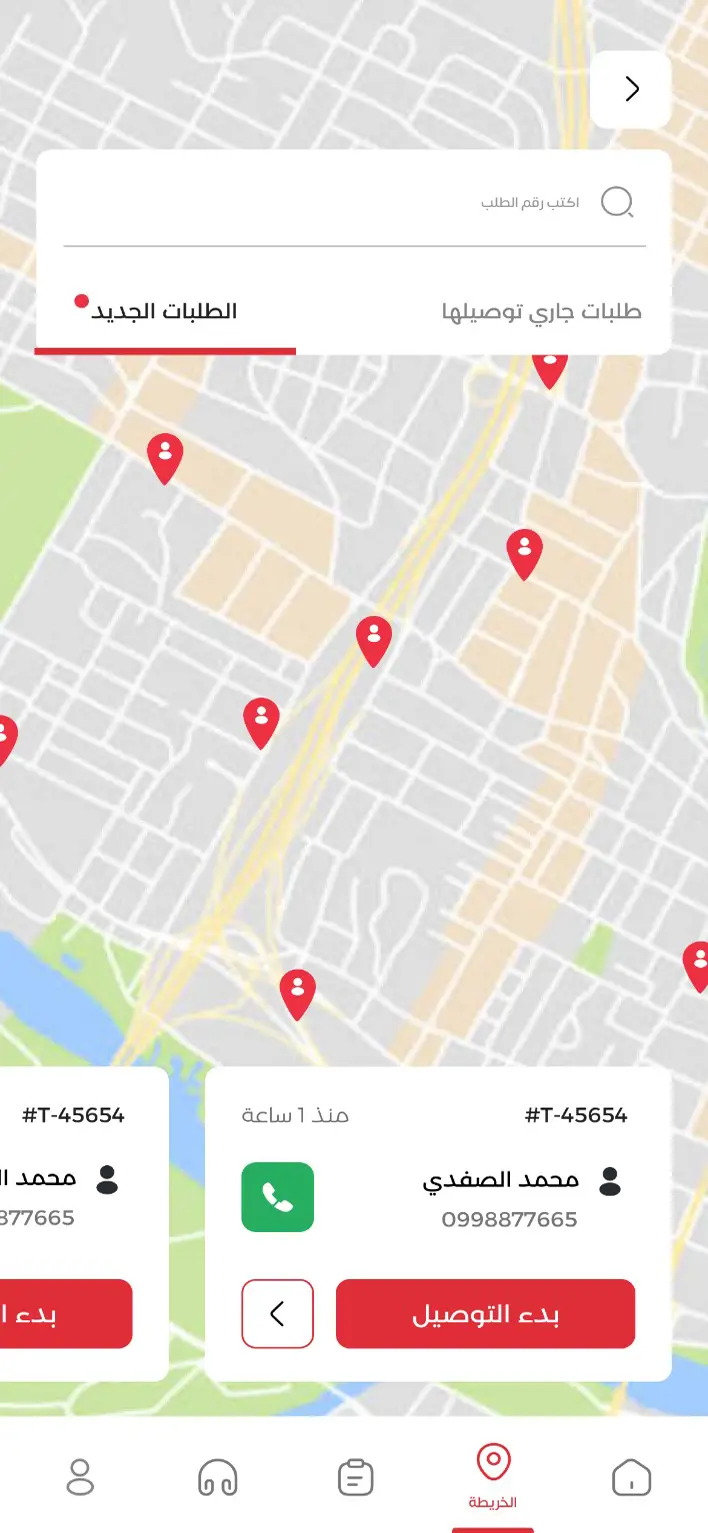Viewport: 708px width, 1533px height.
Task: Tap the back arrow button at top
Action: 630,90
